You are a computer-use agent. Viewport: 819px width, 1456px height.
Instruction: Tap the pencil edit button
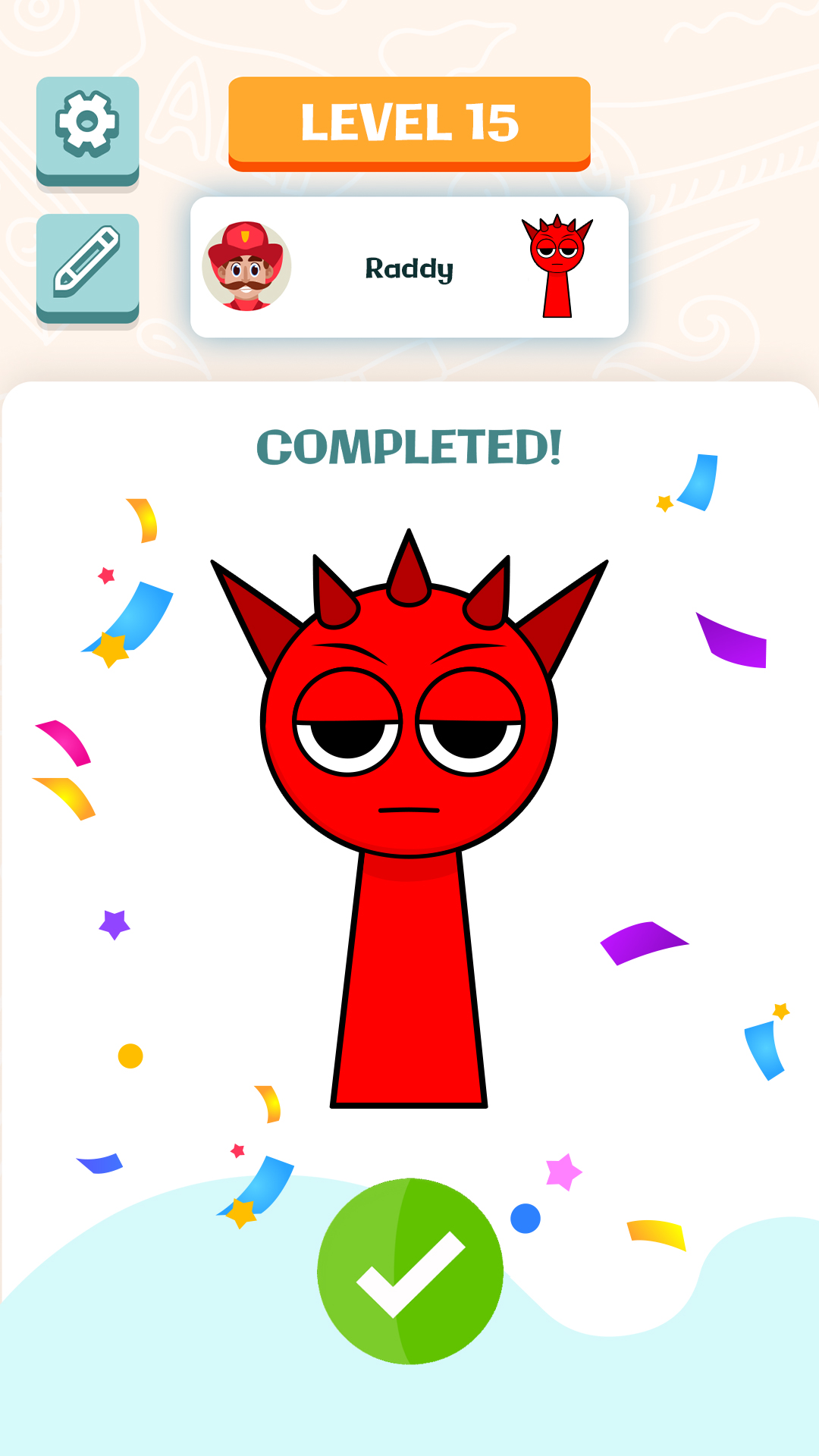87,265
